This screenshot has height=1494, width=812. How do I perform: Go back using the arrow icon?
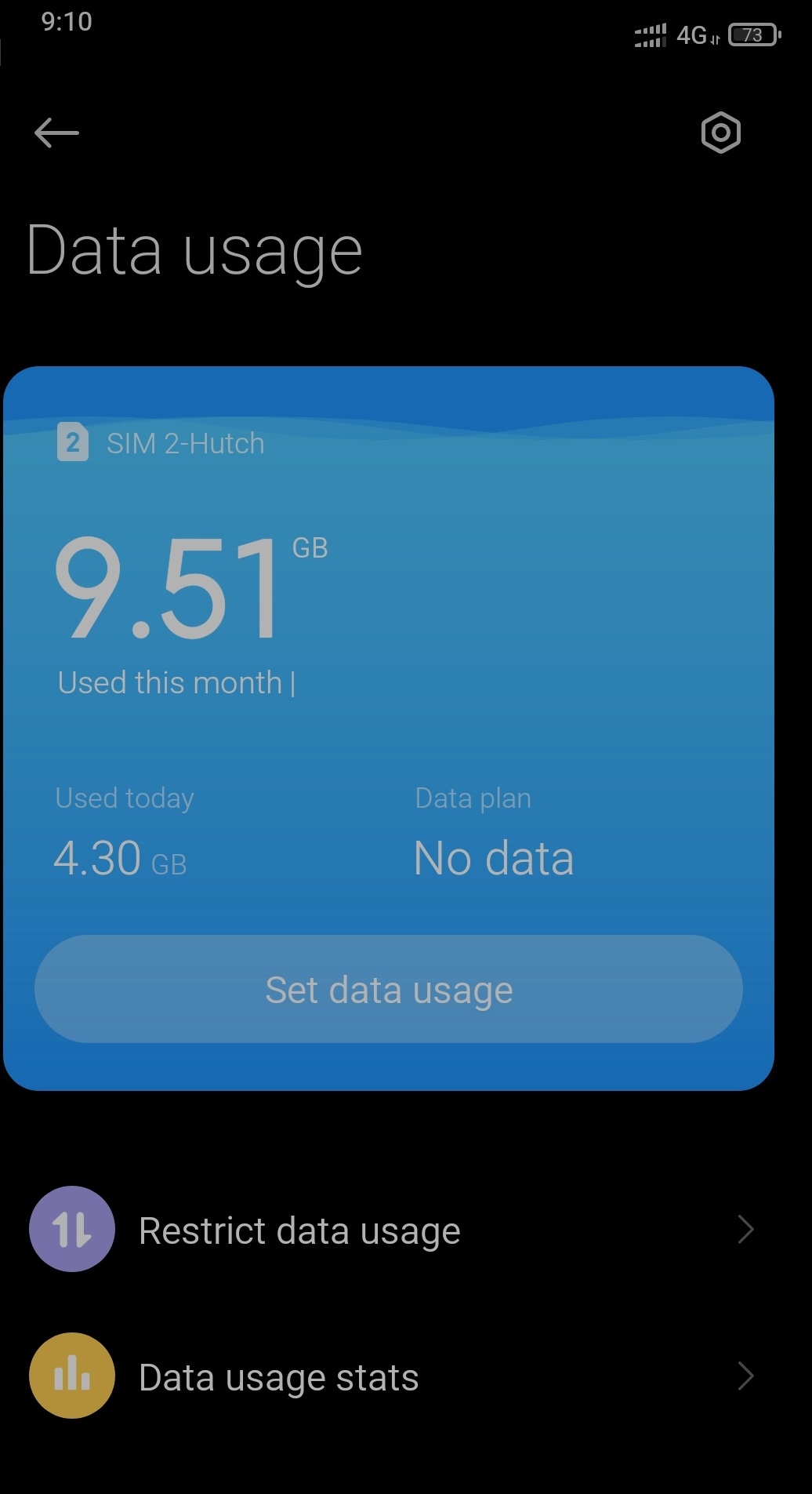56,133
